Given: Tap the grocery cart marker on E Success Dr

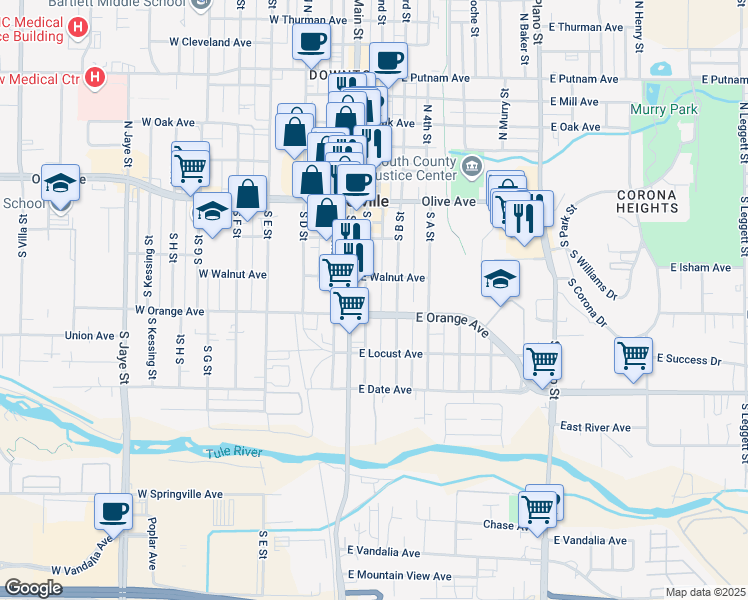Looking at the screenshot, I should tap(634, 356).
